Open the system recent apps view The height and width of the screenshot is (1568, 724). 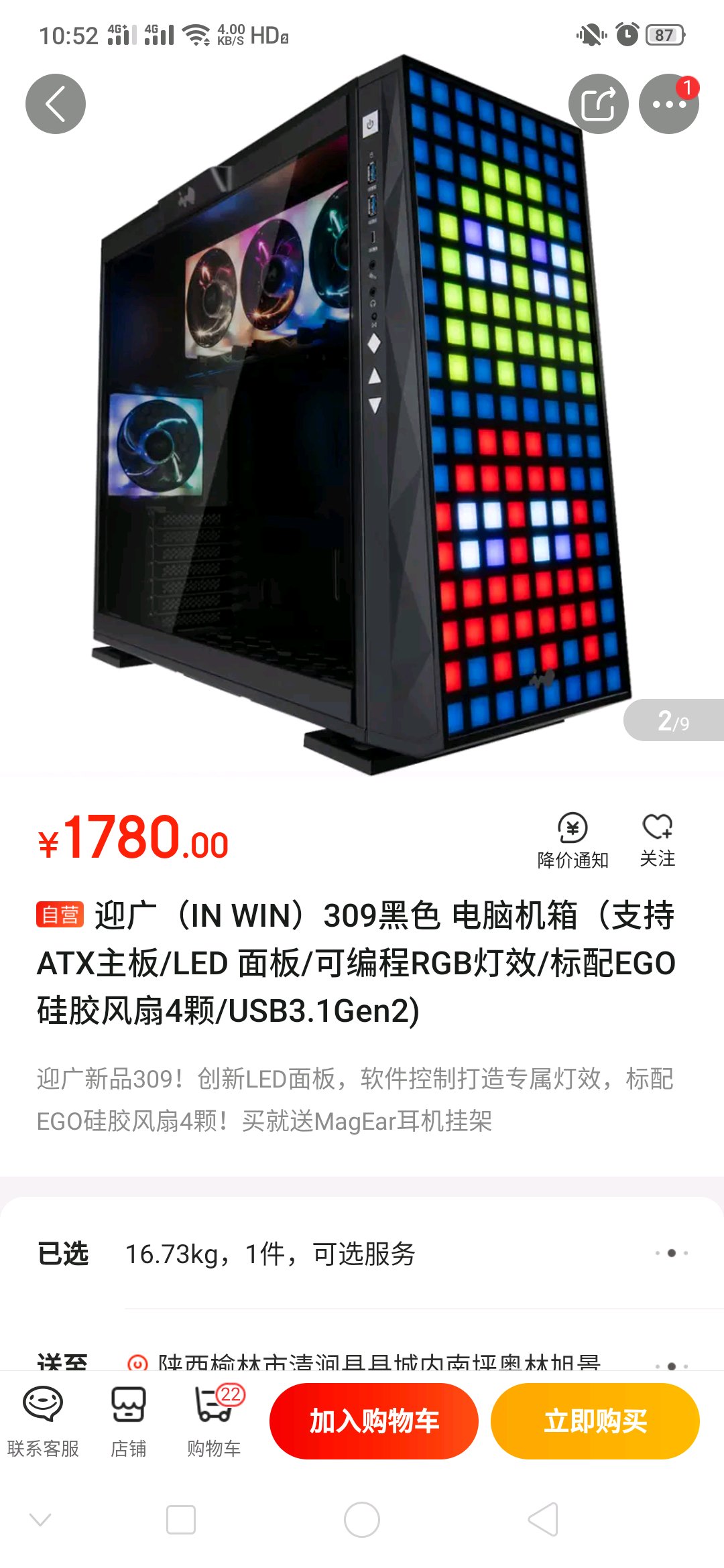tap(181, 1520)
